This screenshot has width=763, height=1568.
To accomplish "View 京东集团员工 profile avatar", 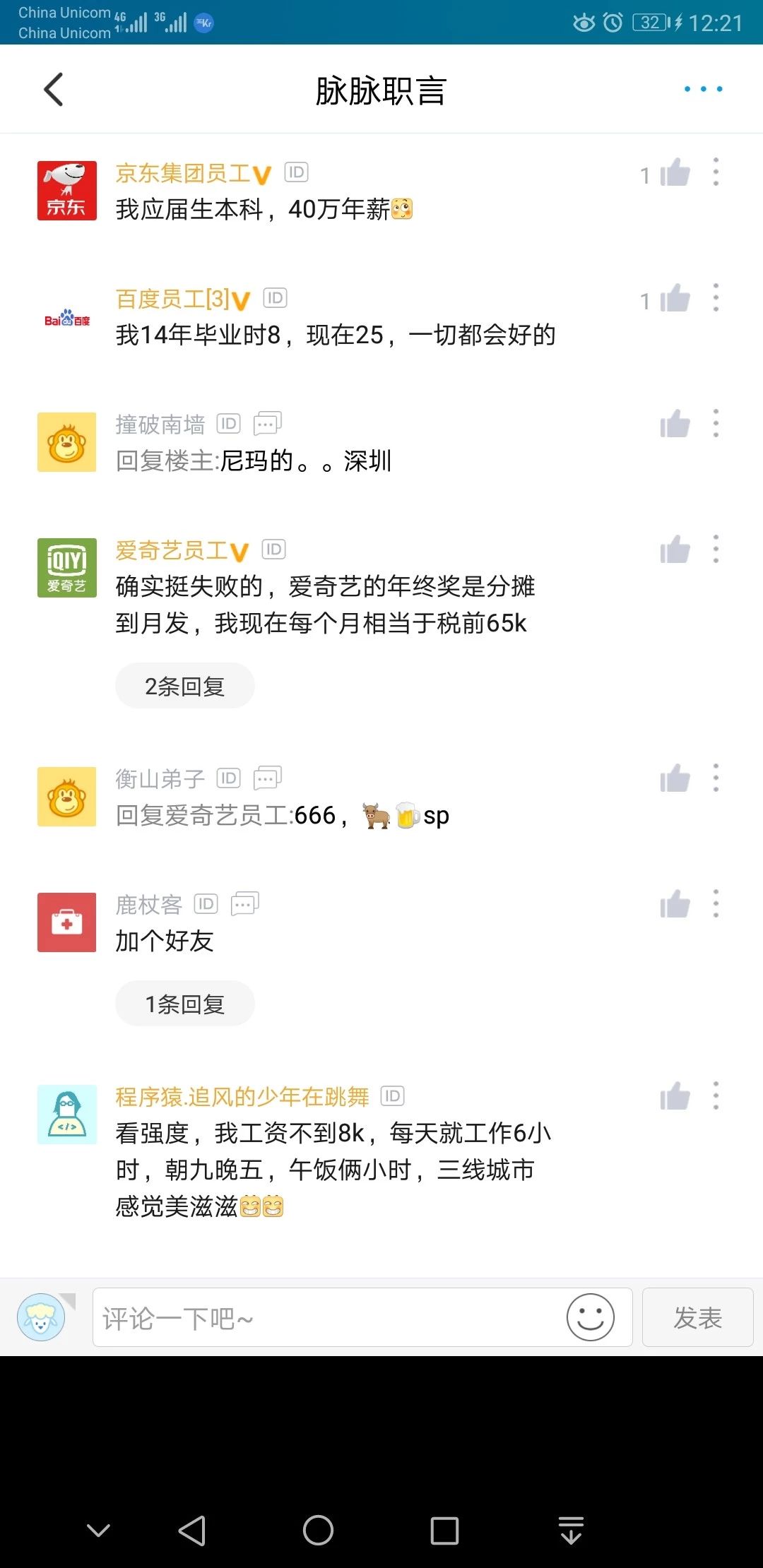I will tap(66, 191).
